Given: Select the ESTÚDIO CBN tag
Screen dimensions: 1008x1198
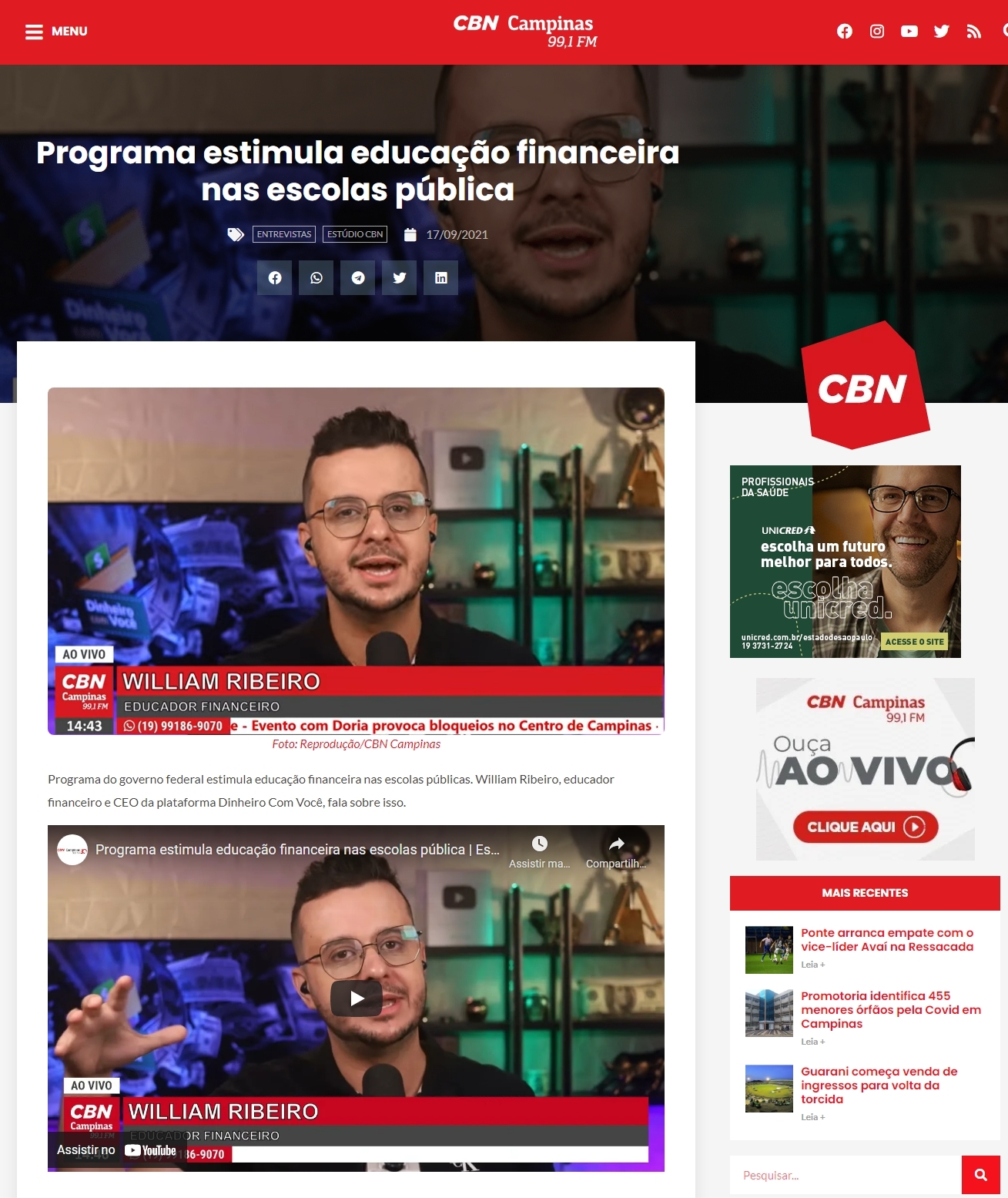Looking at the screenshot, I should (x=355, y=234).
